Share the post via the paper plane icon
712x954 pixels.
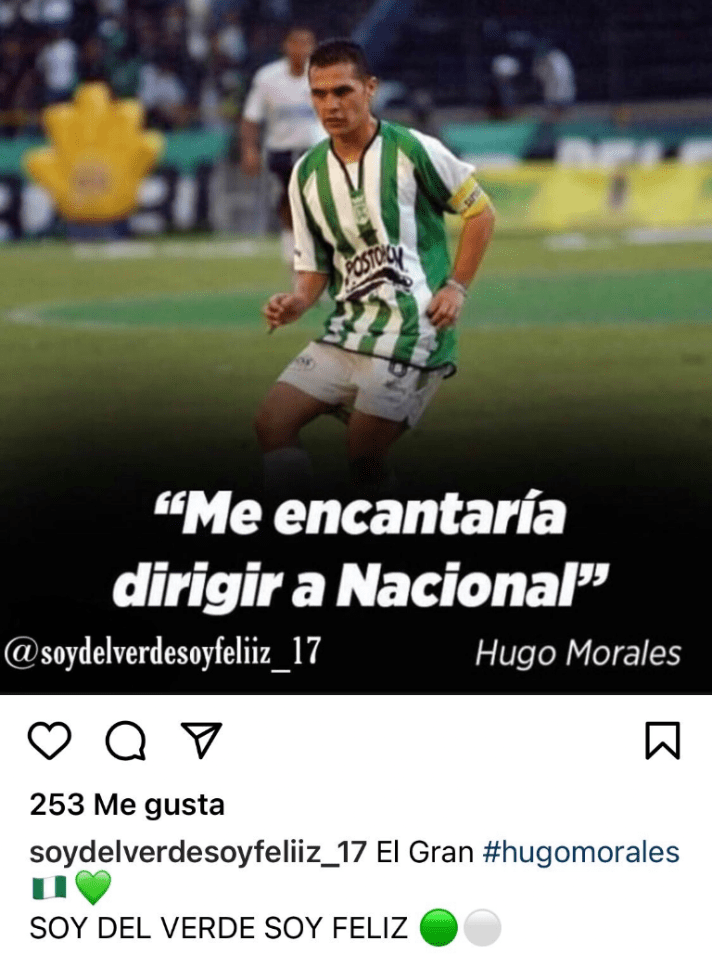[200, 740]
